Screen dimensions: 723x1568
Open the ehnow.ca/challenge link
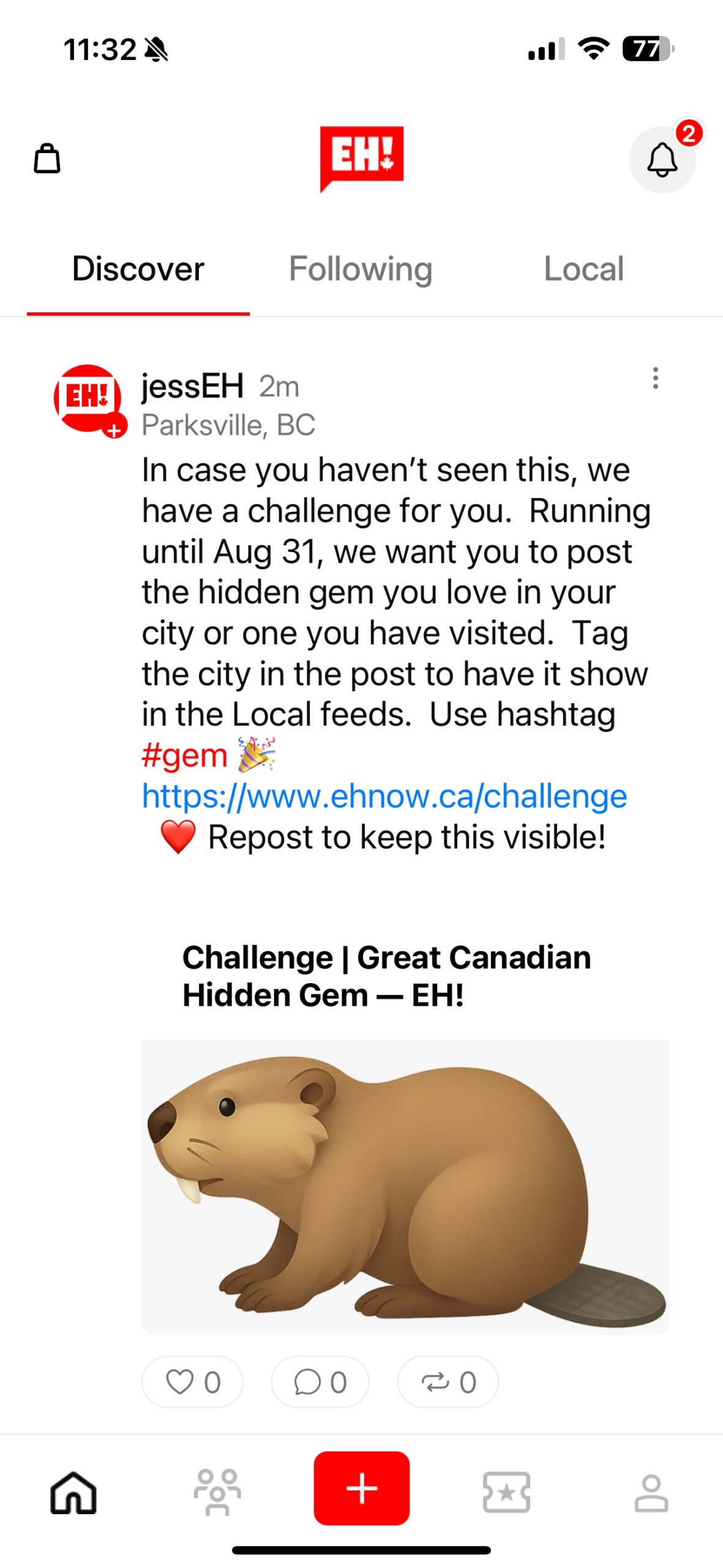coord(384,796)
